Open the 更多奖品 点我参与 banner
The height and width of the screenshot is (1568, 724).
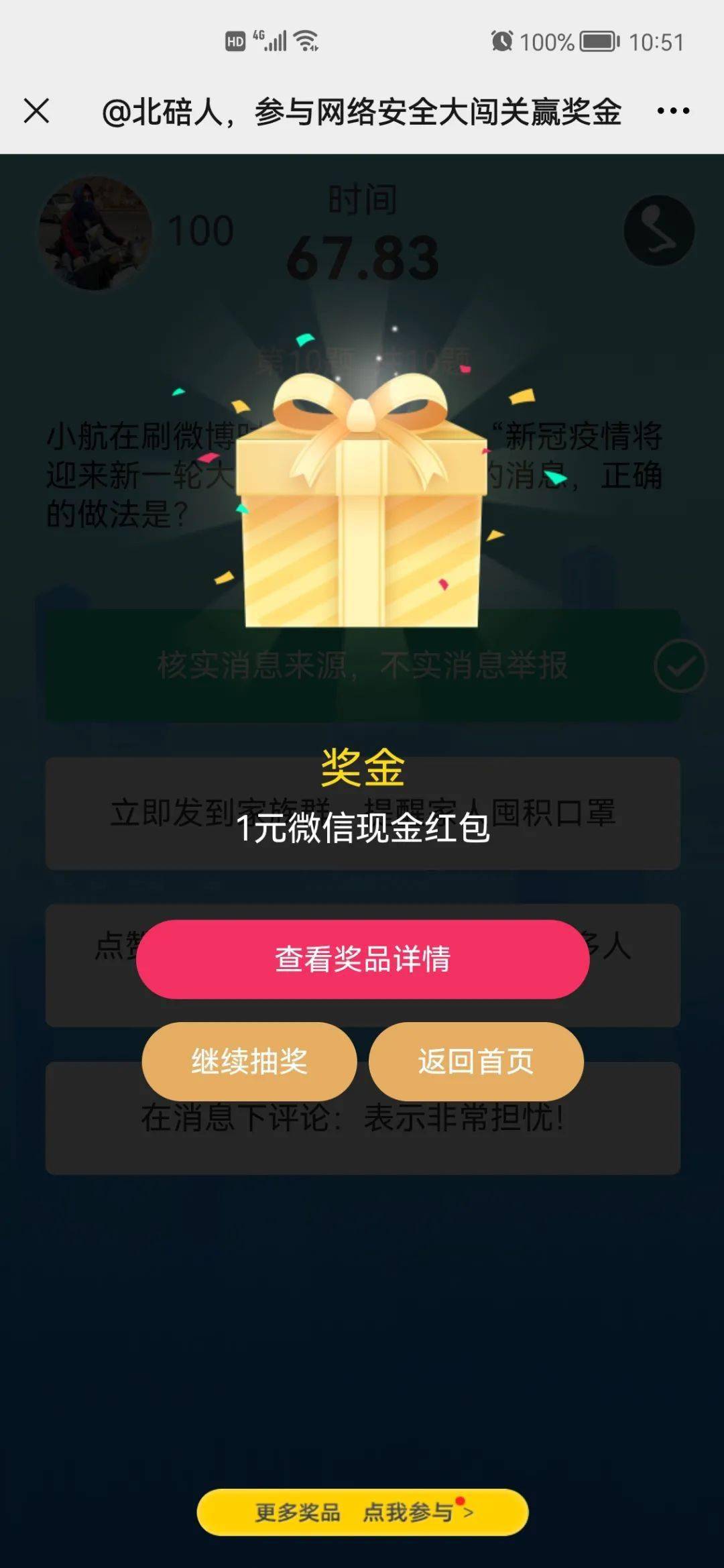tap(363, 1512)
